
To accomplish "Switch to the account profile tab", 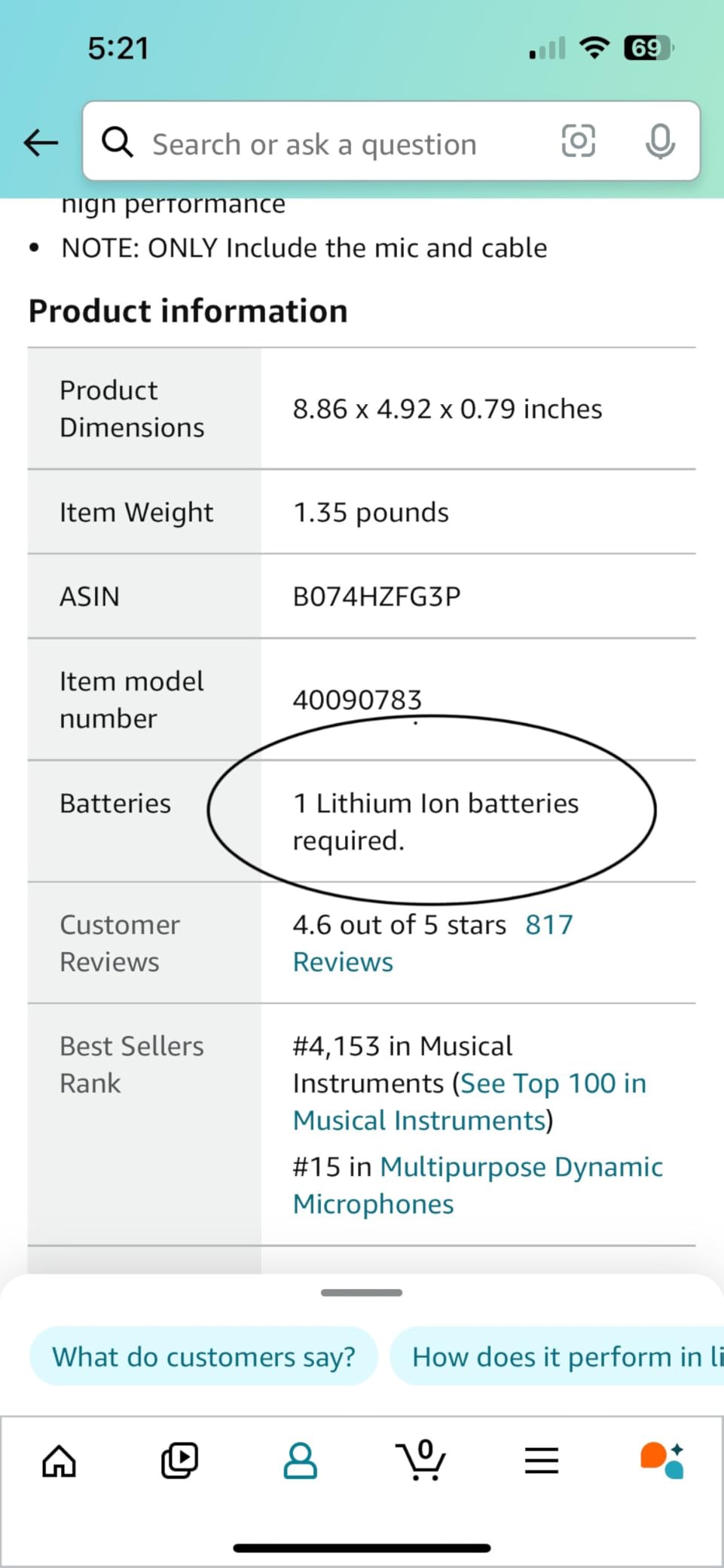I will coord(300,1461).
